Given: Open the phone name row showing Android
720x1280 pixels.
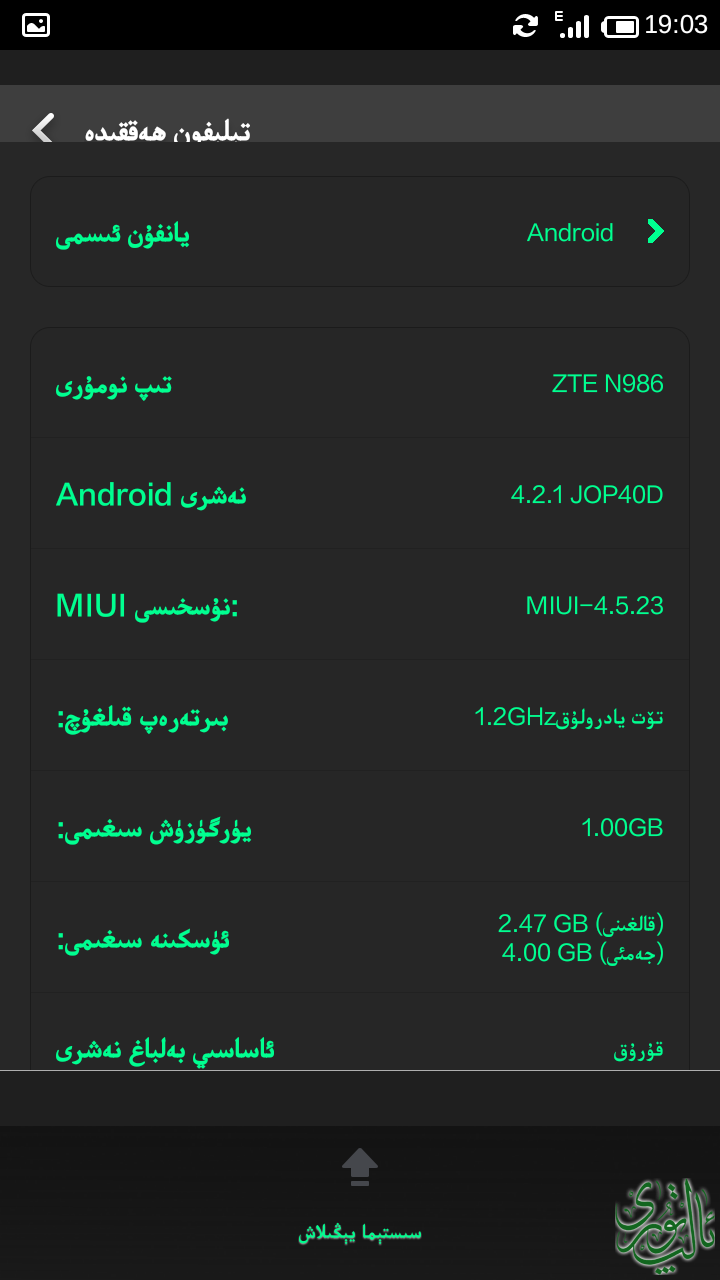Looking at the screenshot, I should click(360, 232).
